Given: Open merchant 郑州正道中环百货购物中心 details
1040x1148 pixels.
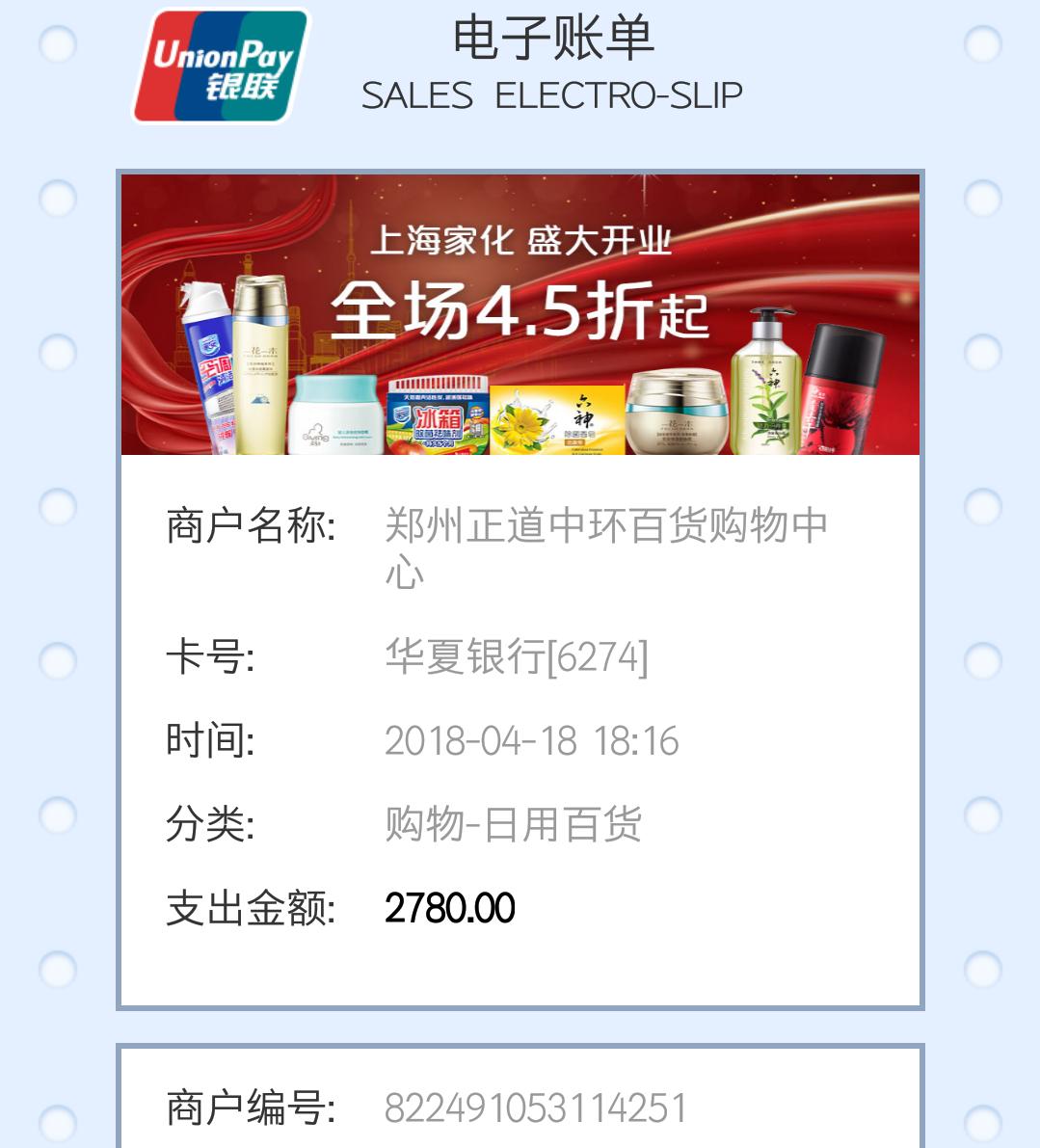Looking at the screenshot, I should coord(520,545).
